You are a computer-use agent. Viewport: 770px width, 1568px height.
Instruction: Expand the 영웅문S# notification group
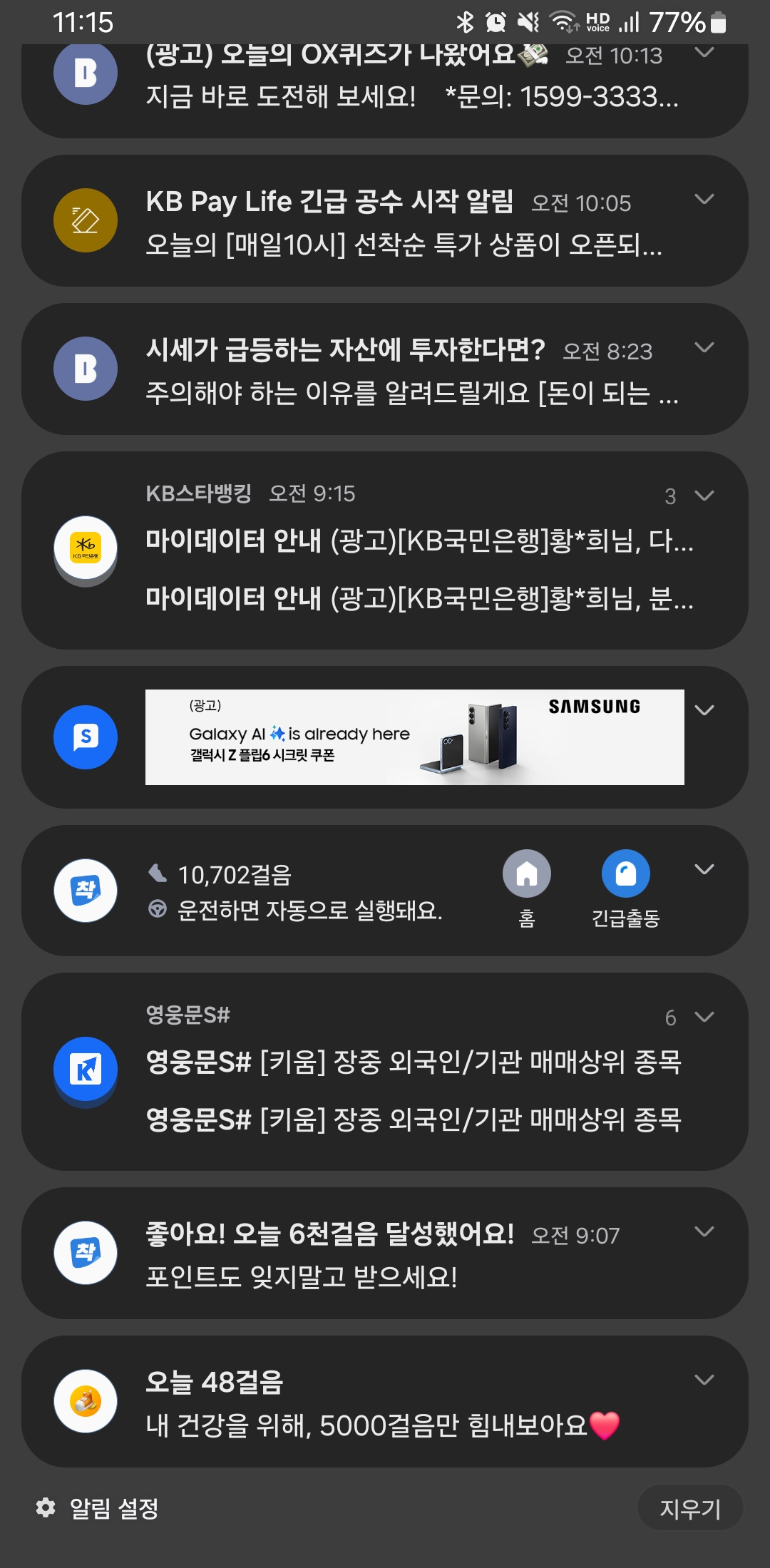704,1017
